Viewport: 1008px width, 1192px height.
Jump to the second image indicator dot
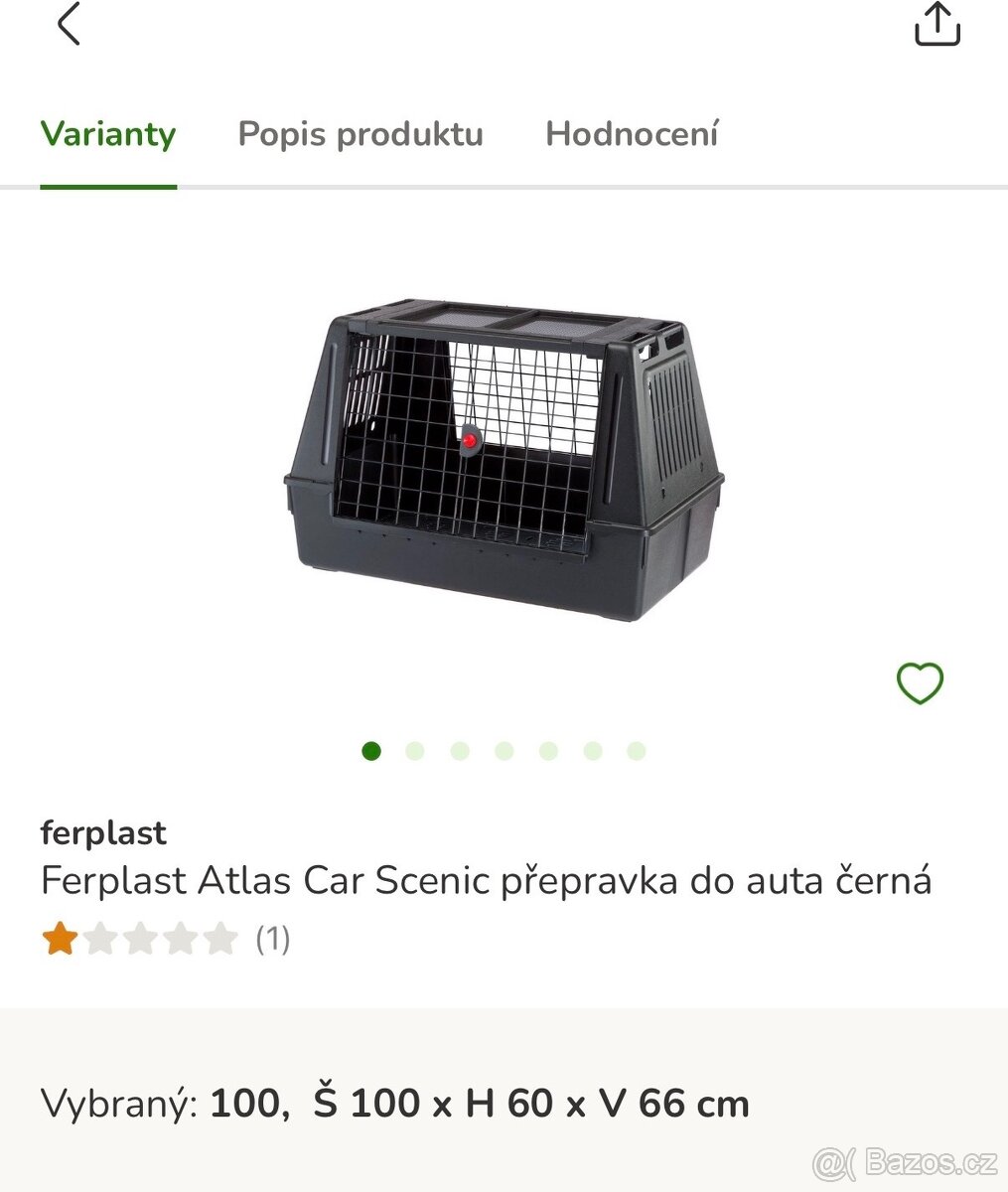[x=415, y=751]
